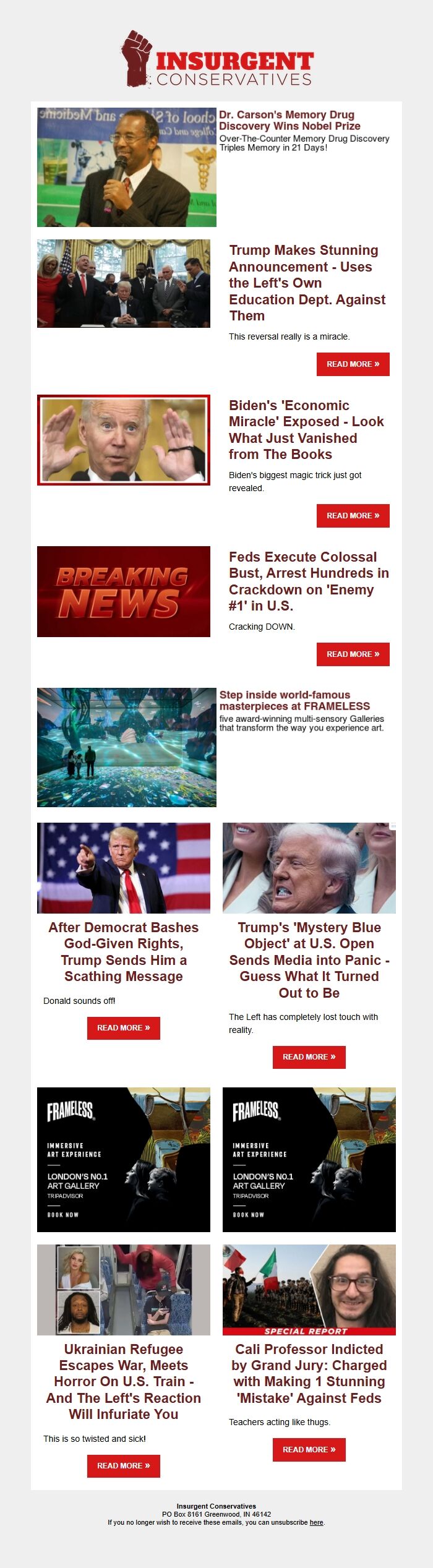Open the Breaking News story image
The height and width of the screenshot is (1568, 433).
pyautogui.click(x=124, y=591)
